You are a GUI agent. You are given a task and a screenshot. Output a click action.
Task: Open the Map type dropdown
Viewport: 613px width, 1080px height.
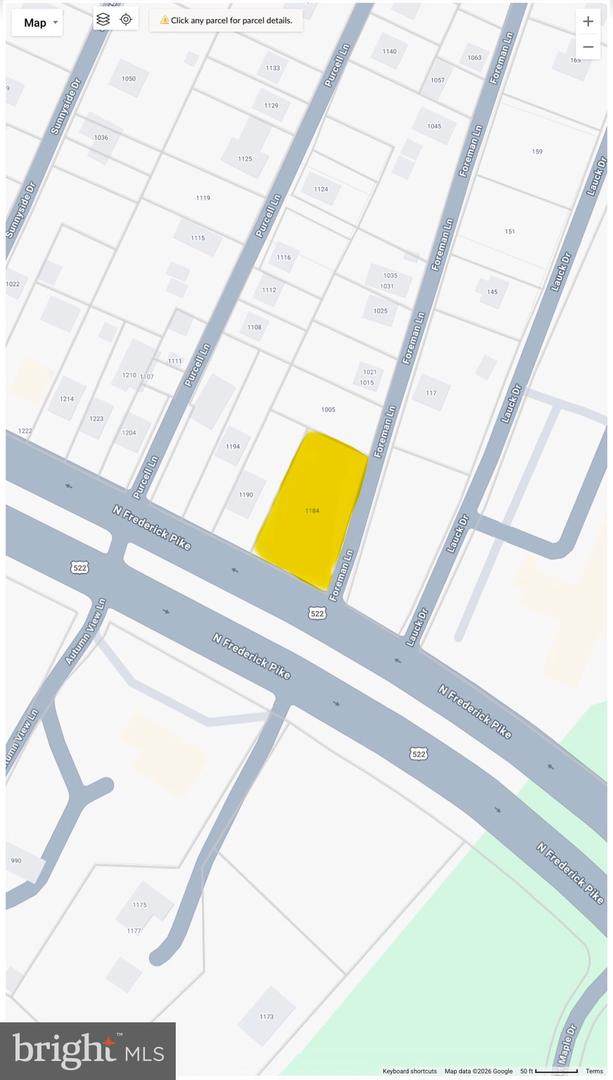click(x=37, y=23)
